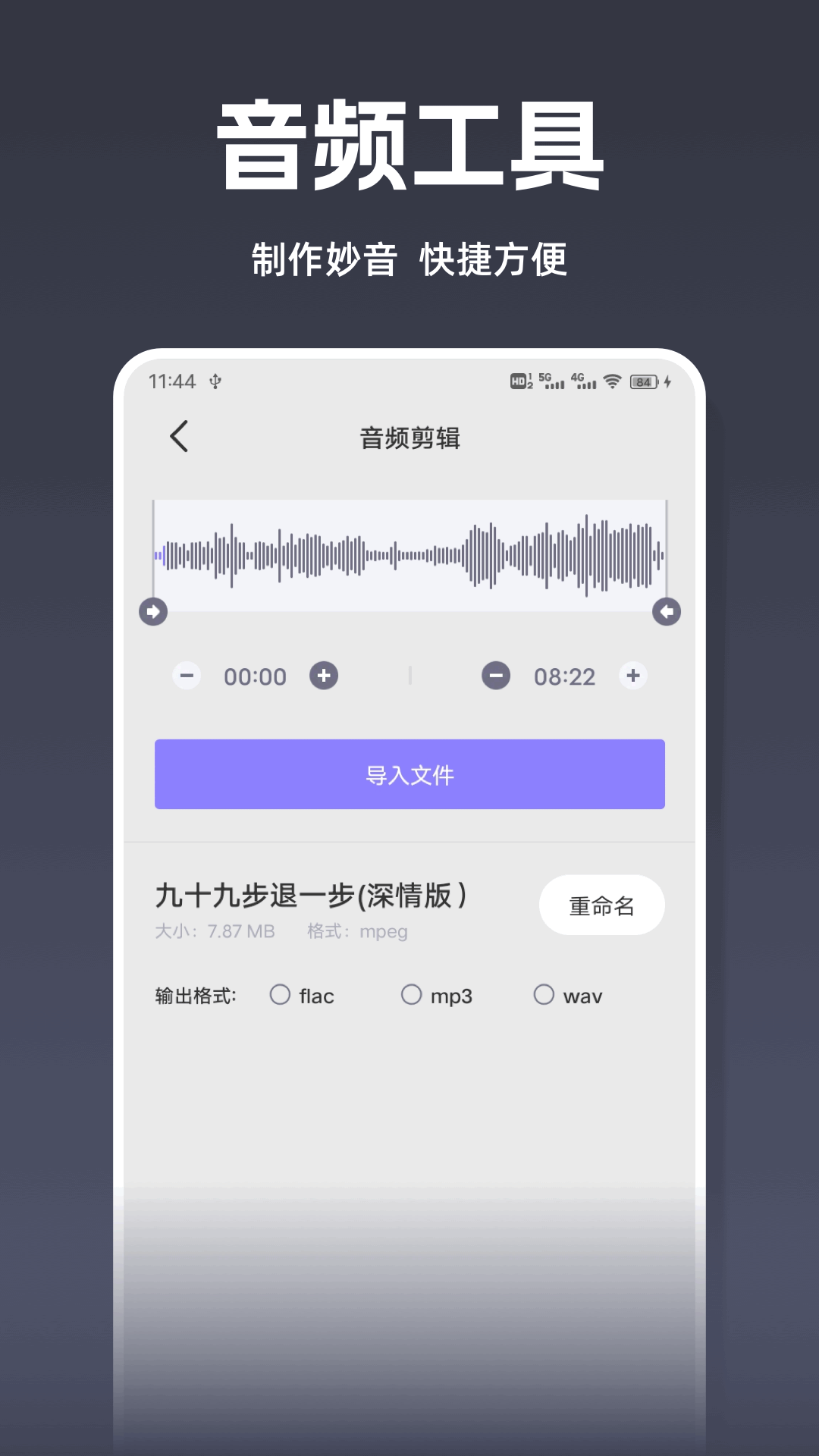Tap the 输出格式 label row
Viewport: 819px width, 1456px height.
click(194, 995)
